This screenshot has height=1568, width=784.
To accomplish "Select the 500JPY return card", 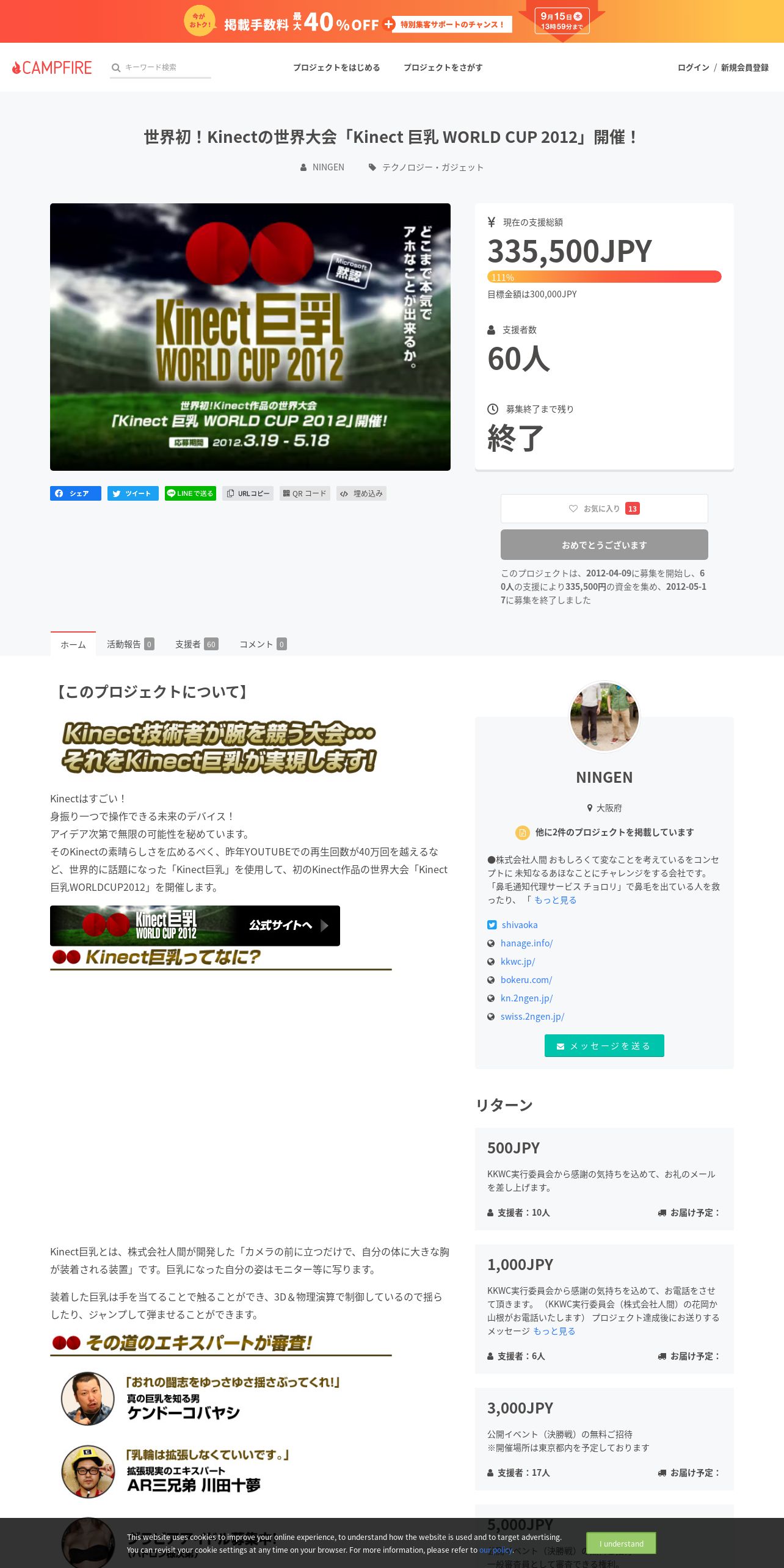I will (604, 1179).
